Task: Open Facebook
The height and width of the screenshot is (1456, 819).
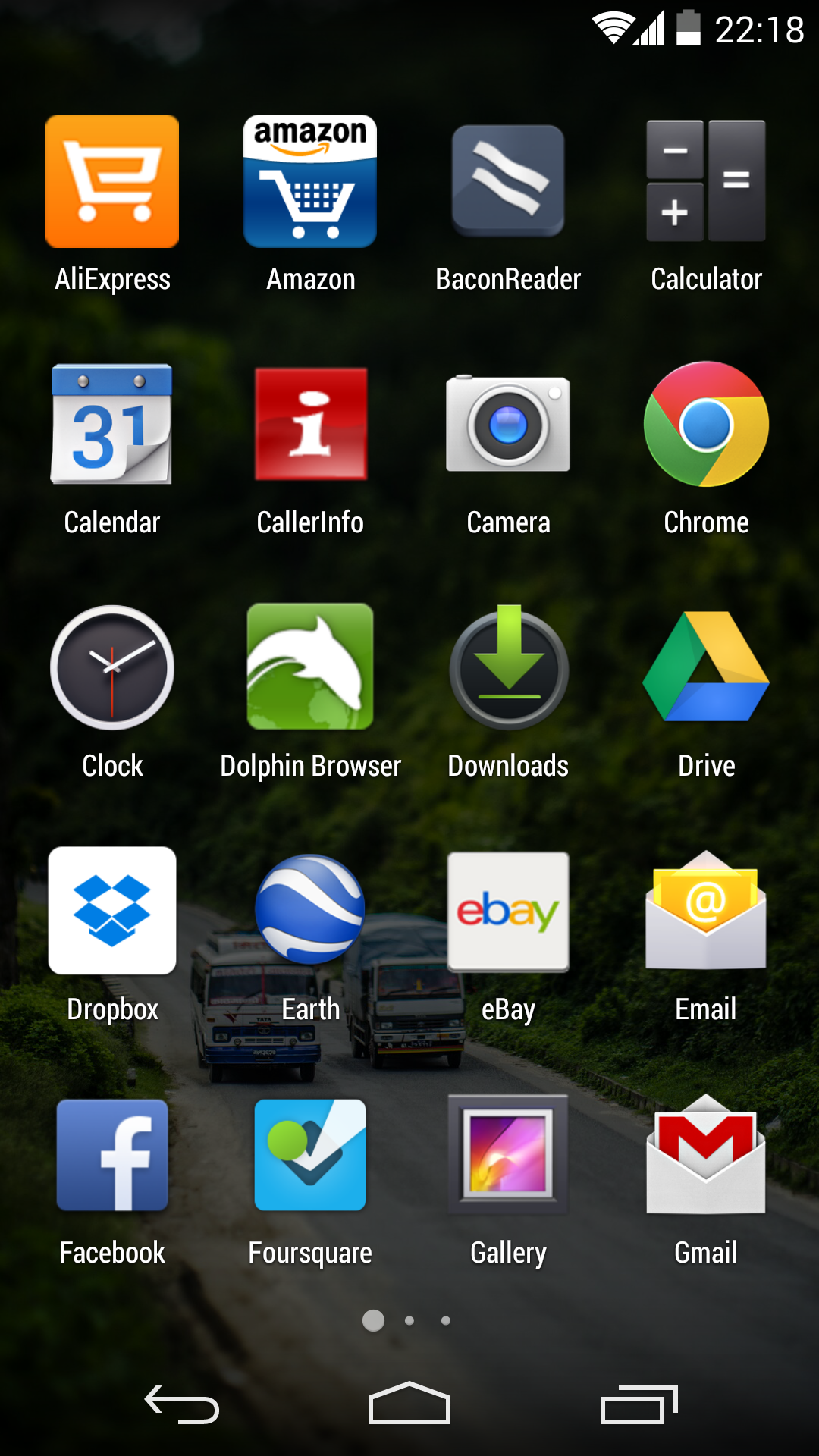Action: coord(112,1155)
